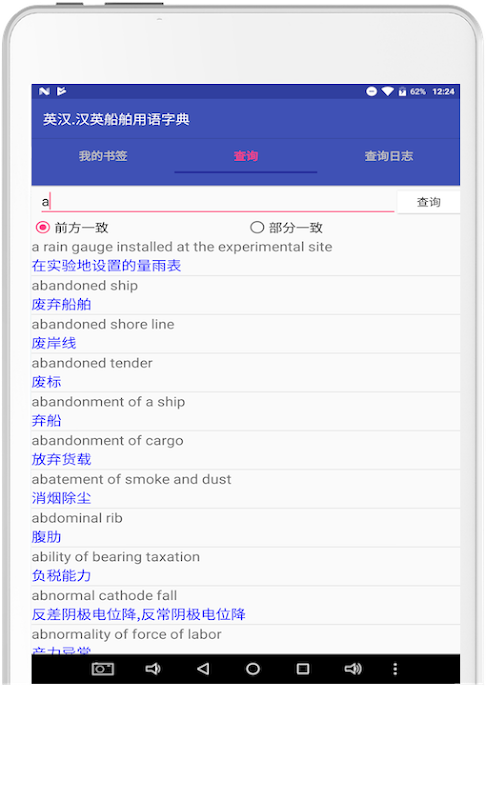Switch to the 查询日志 tab

(x=389, y=156)
